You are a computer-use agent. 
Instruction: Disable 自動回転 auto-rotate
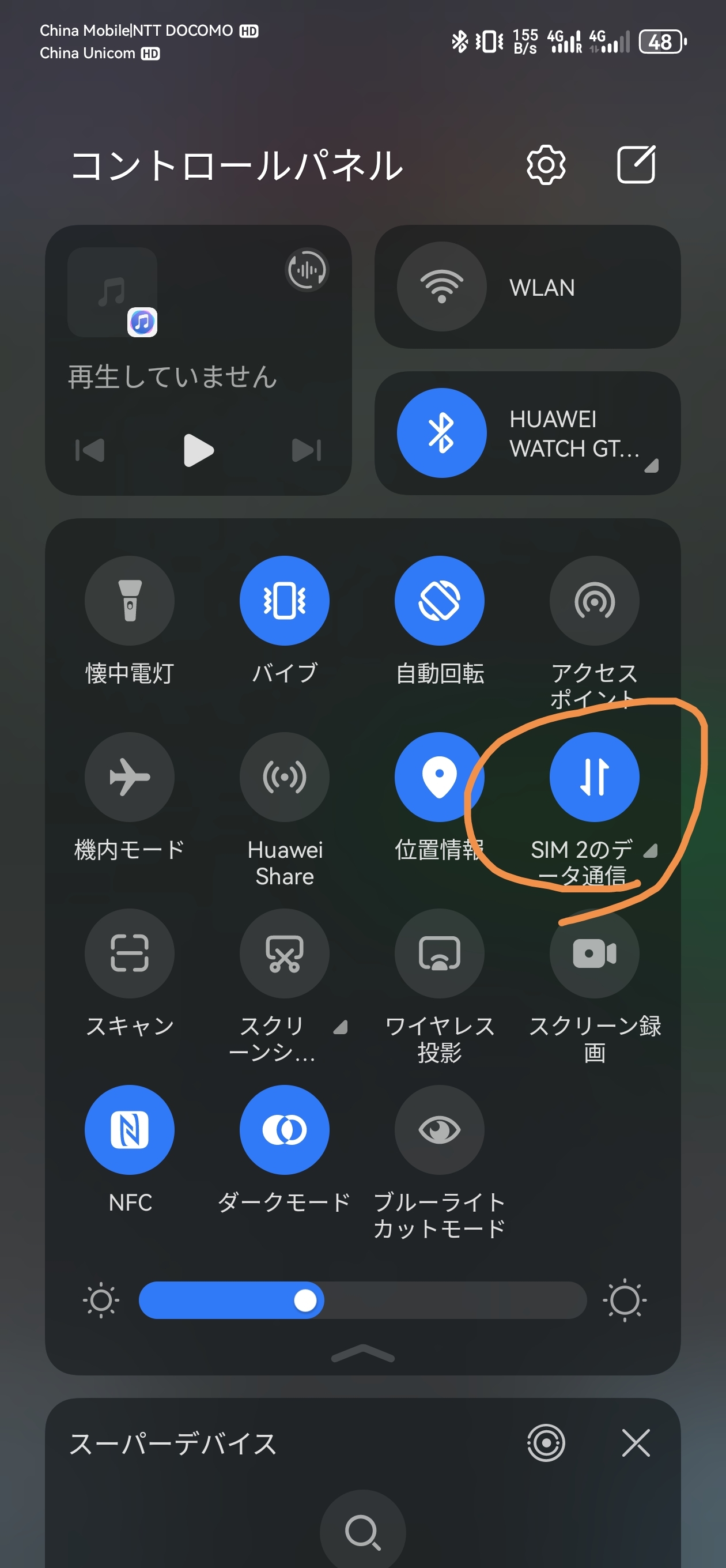(x=440, y=601)
